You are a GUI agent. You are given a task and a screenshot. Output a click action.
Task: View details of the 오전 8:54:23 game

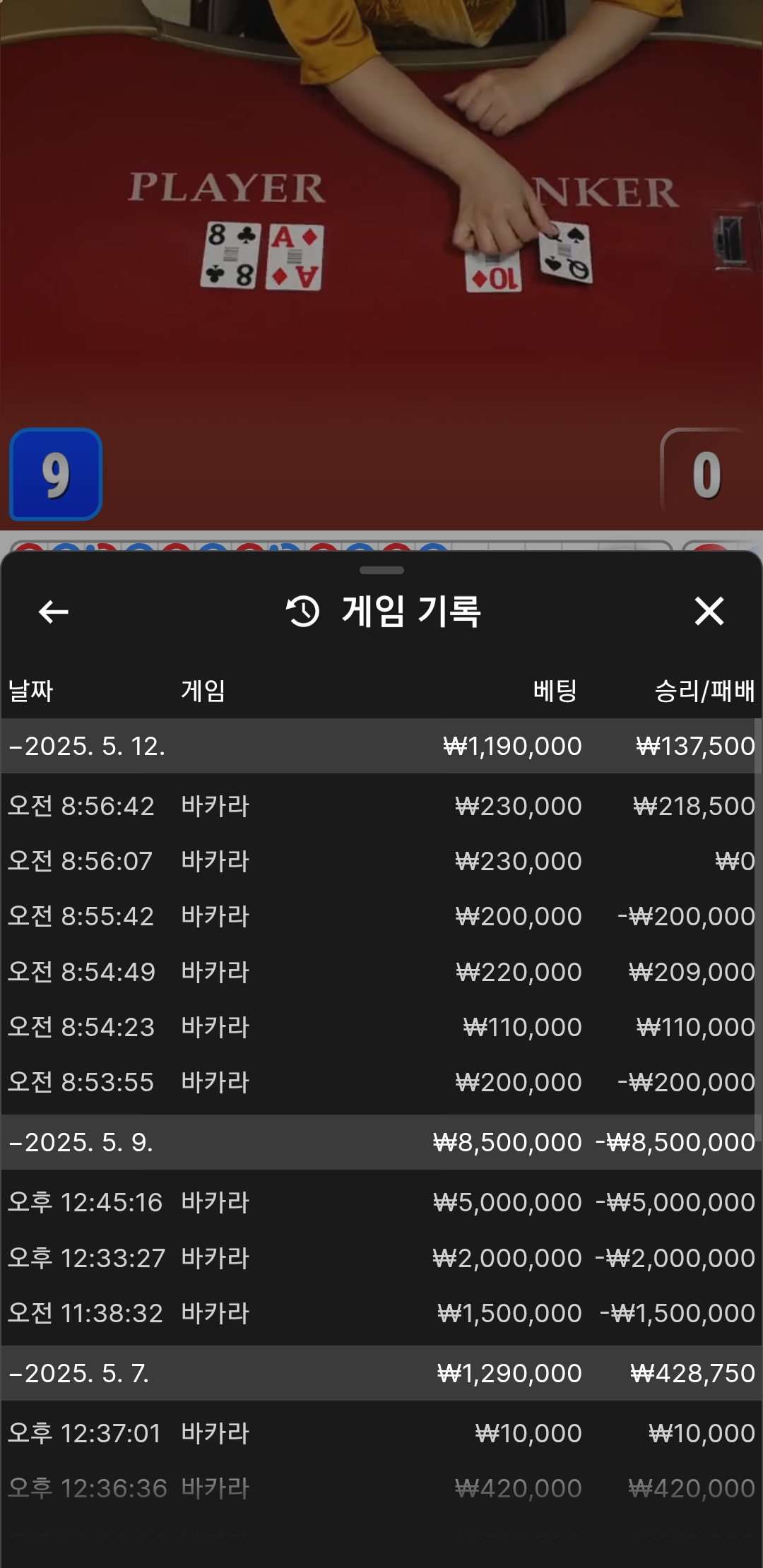tap(381, 1027)
